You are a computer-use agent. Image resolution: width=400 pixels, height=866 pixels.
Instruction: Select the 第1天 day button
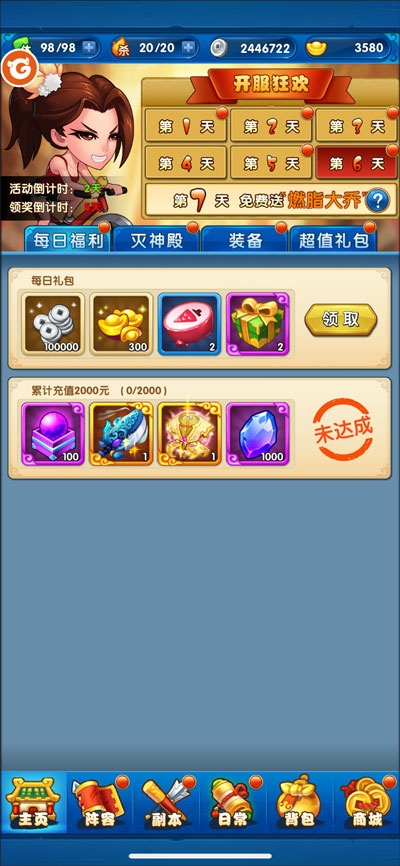pyautogui.click(x=186, y=126)
